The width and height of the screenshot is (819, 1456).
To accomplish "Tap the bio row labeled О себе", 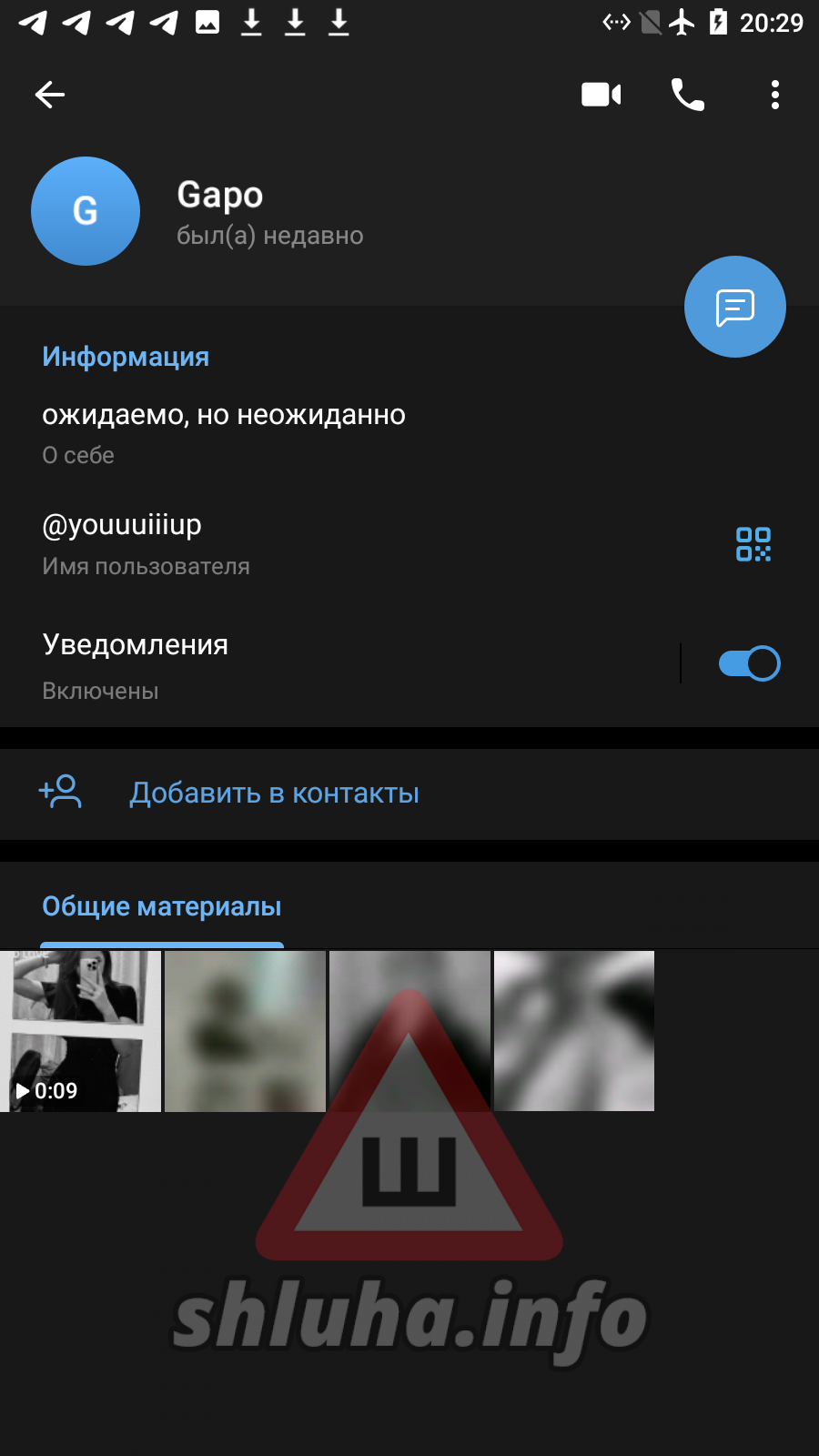I will [x=273, y=432].
